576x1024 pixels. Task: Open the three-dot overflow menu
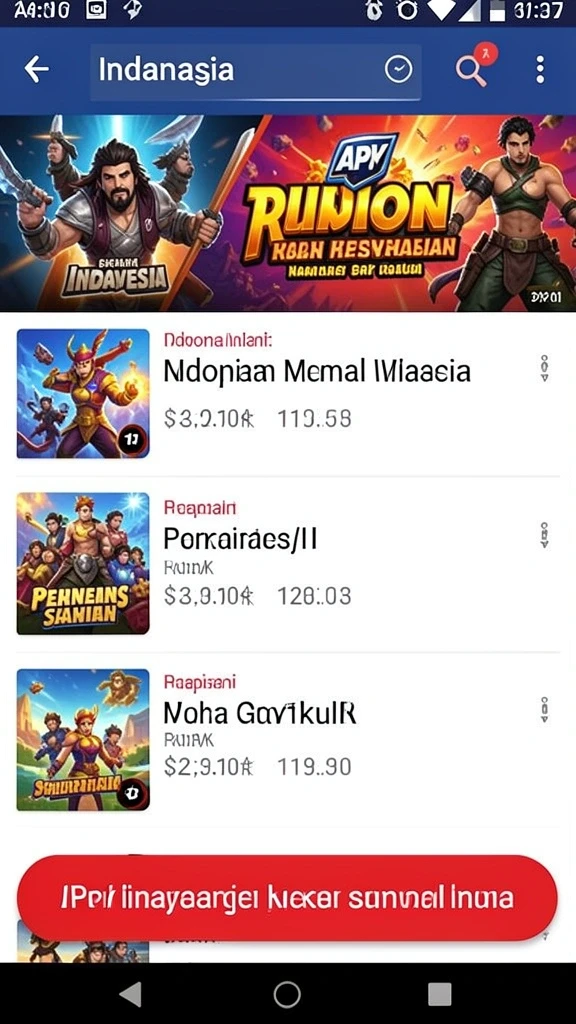pos(539,69)
